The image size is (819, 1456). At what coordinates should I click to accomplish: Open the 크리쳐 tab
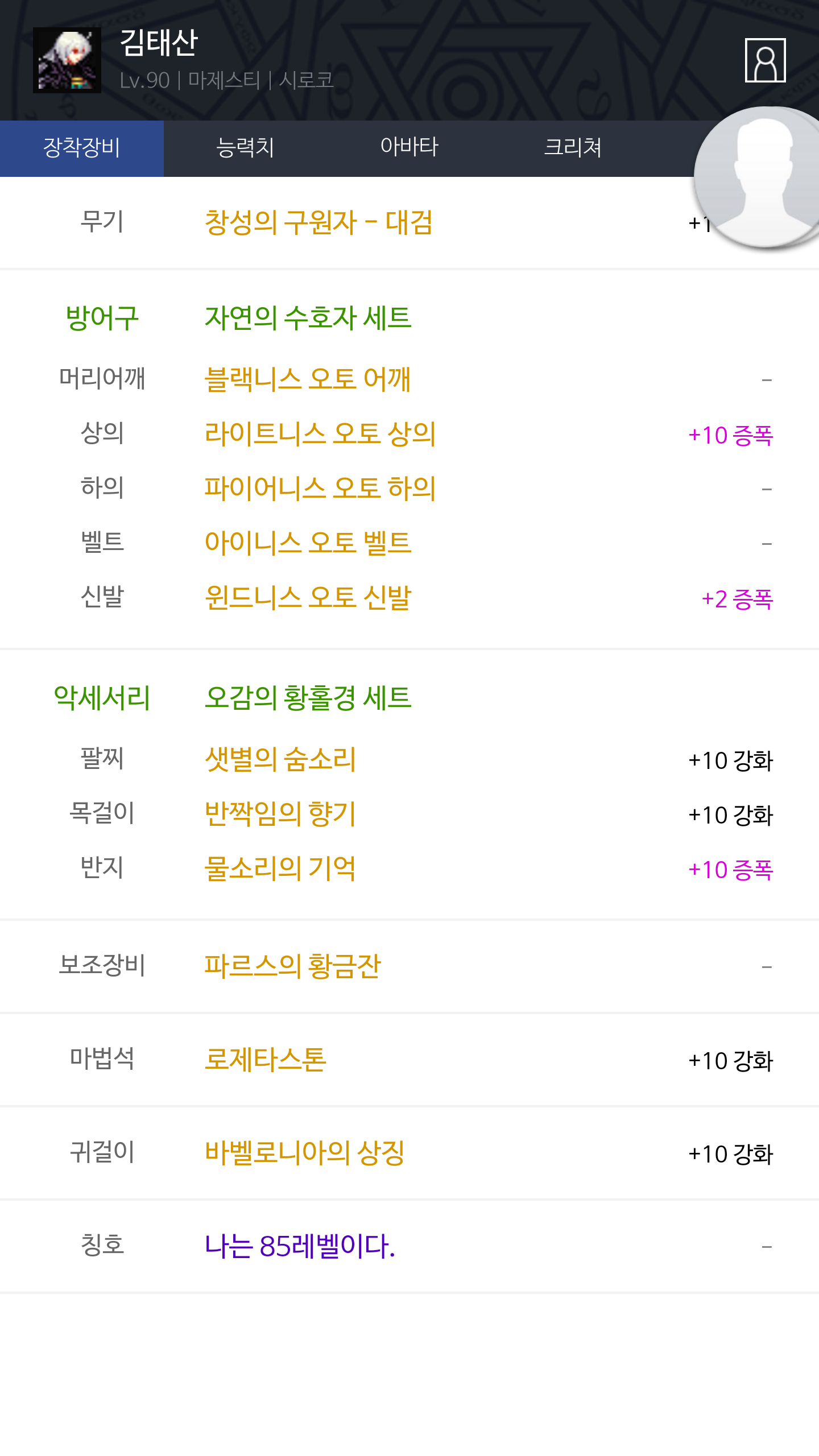[573, 148]
